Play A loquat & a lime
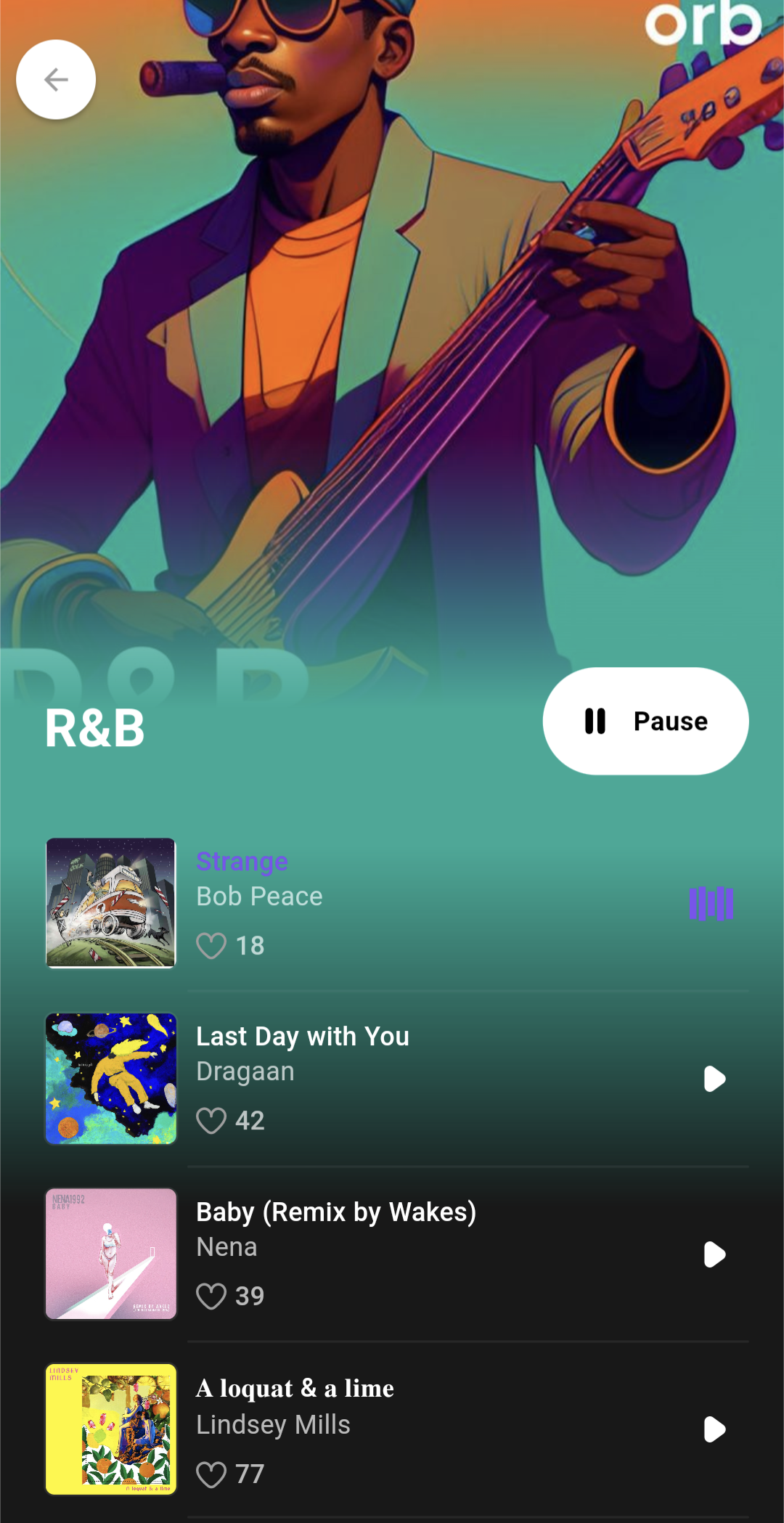This screenshot has height=1523, width=784. [x=714, y=1429]
